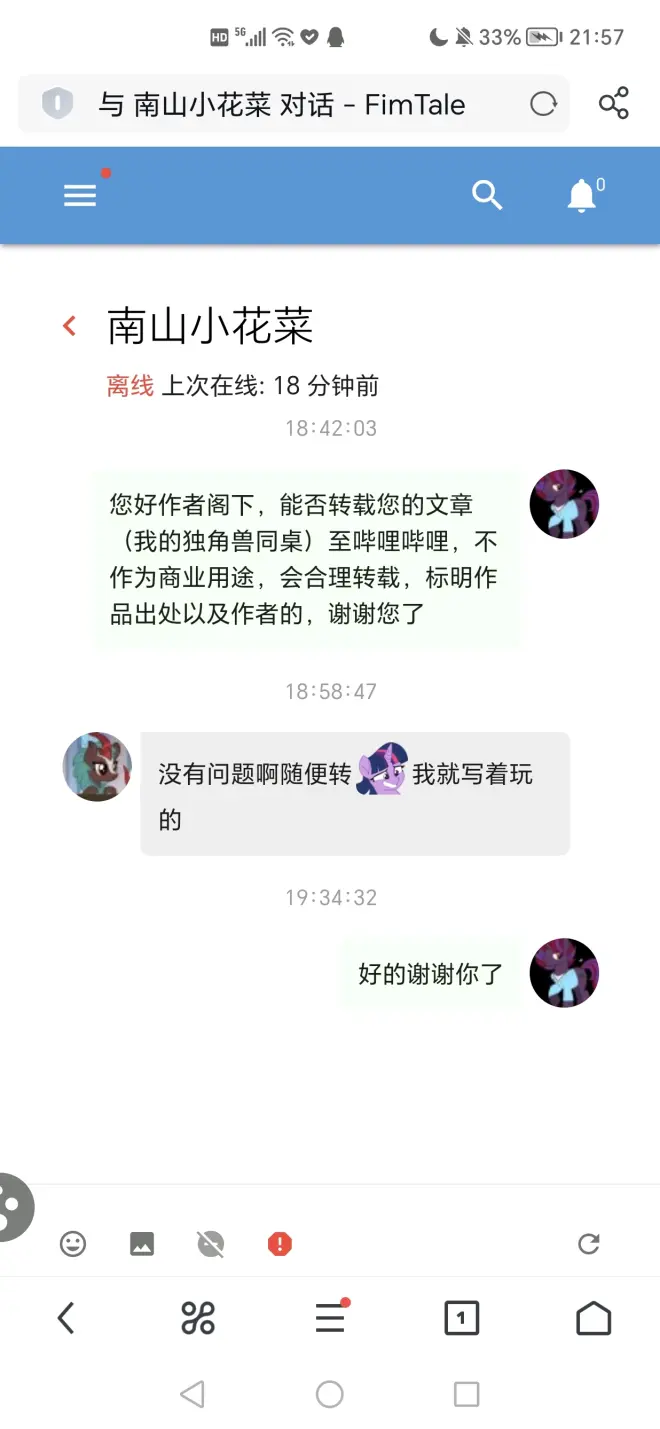View open browser tabs
This screenshot has width=660, height=1429.
click(461, 1319)
